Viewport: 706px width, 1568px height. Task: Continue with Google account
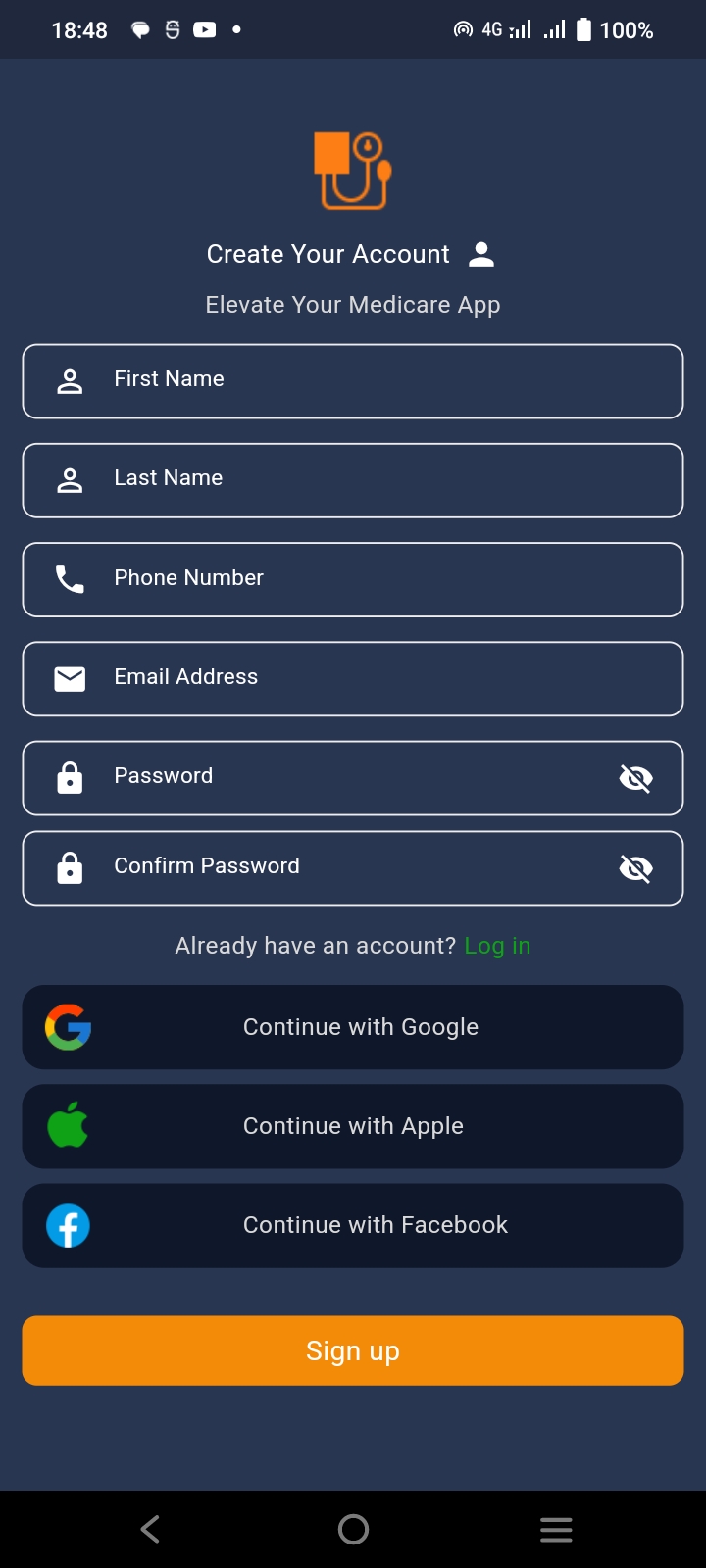coord(353,1027)
